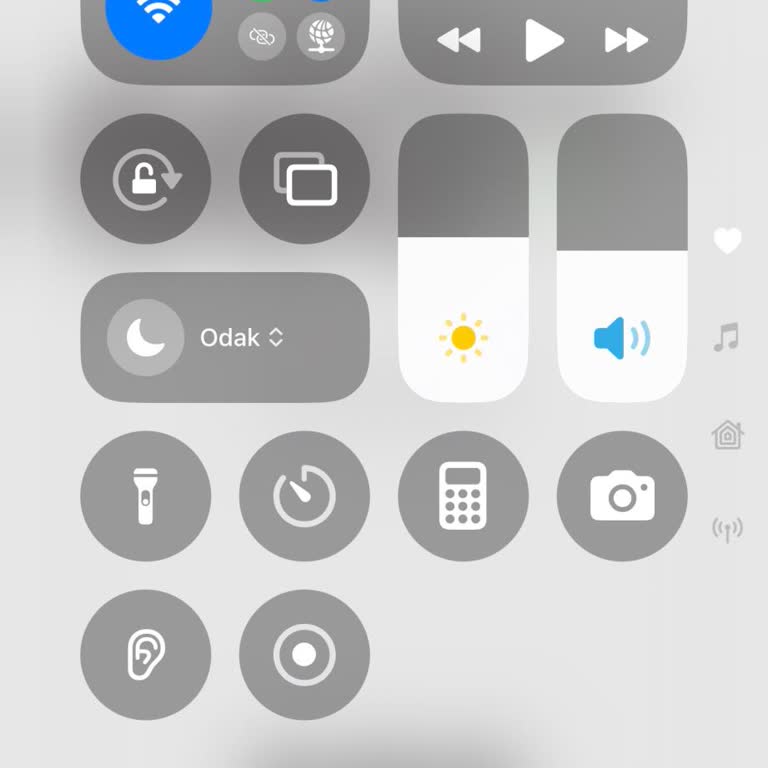Open the hearing ear control

coord(146,655)
